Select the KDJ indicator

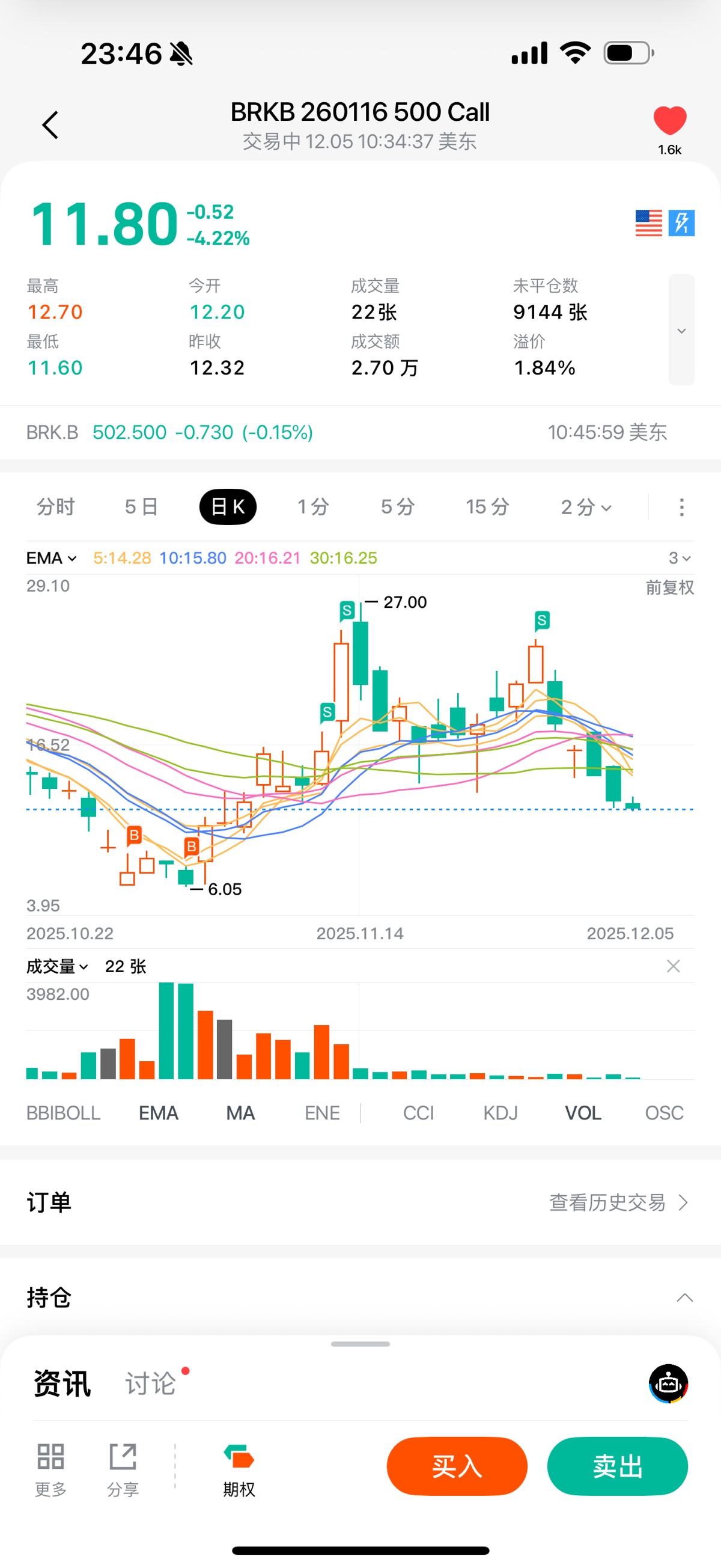pyautogui.click(x=500, y=1113)
